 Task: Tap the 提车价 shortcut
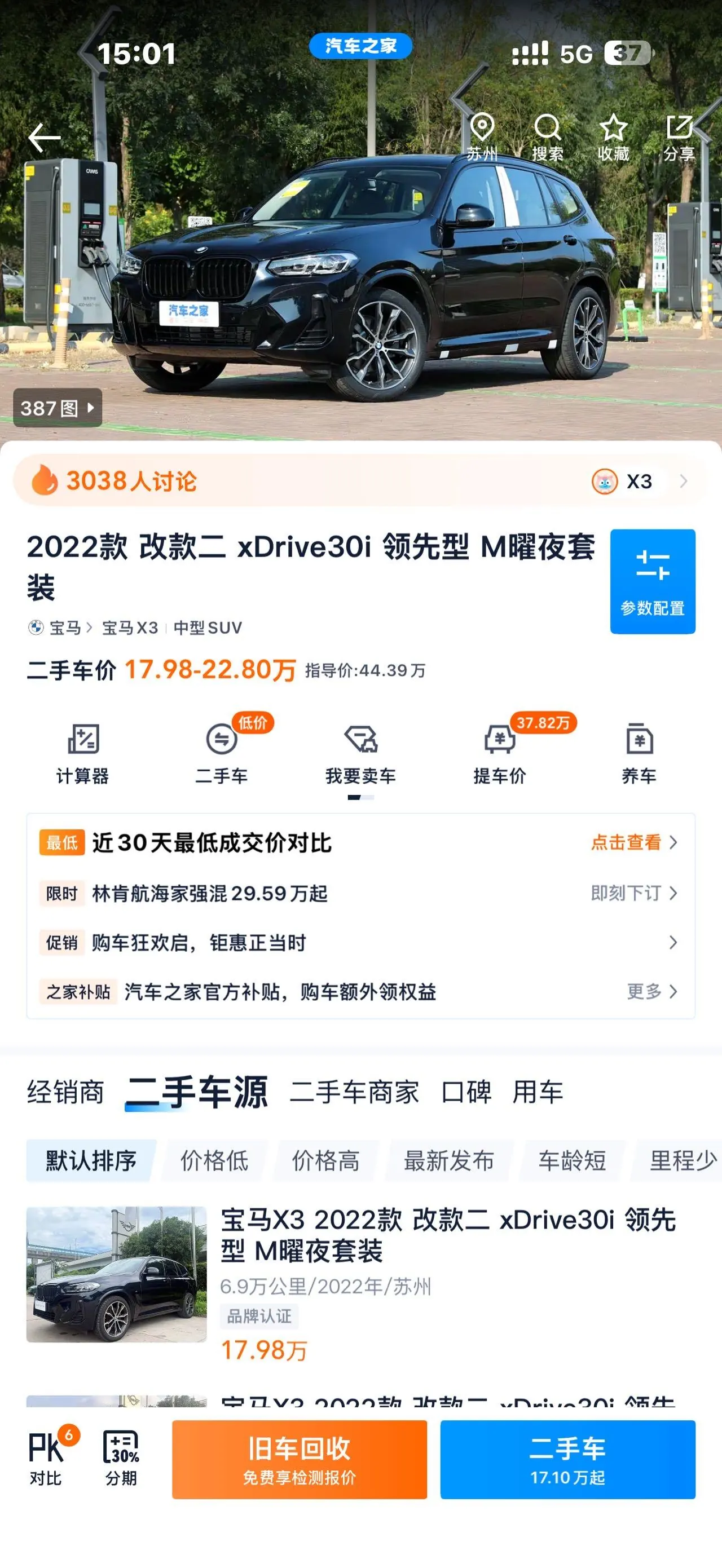(500, 754)
